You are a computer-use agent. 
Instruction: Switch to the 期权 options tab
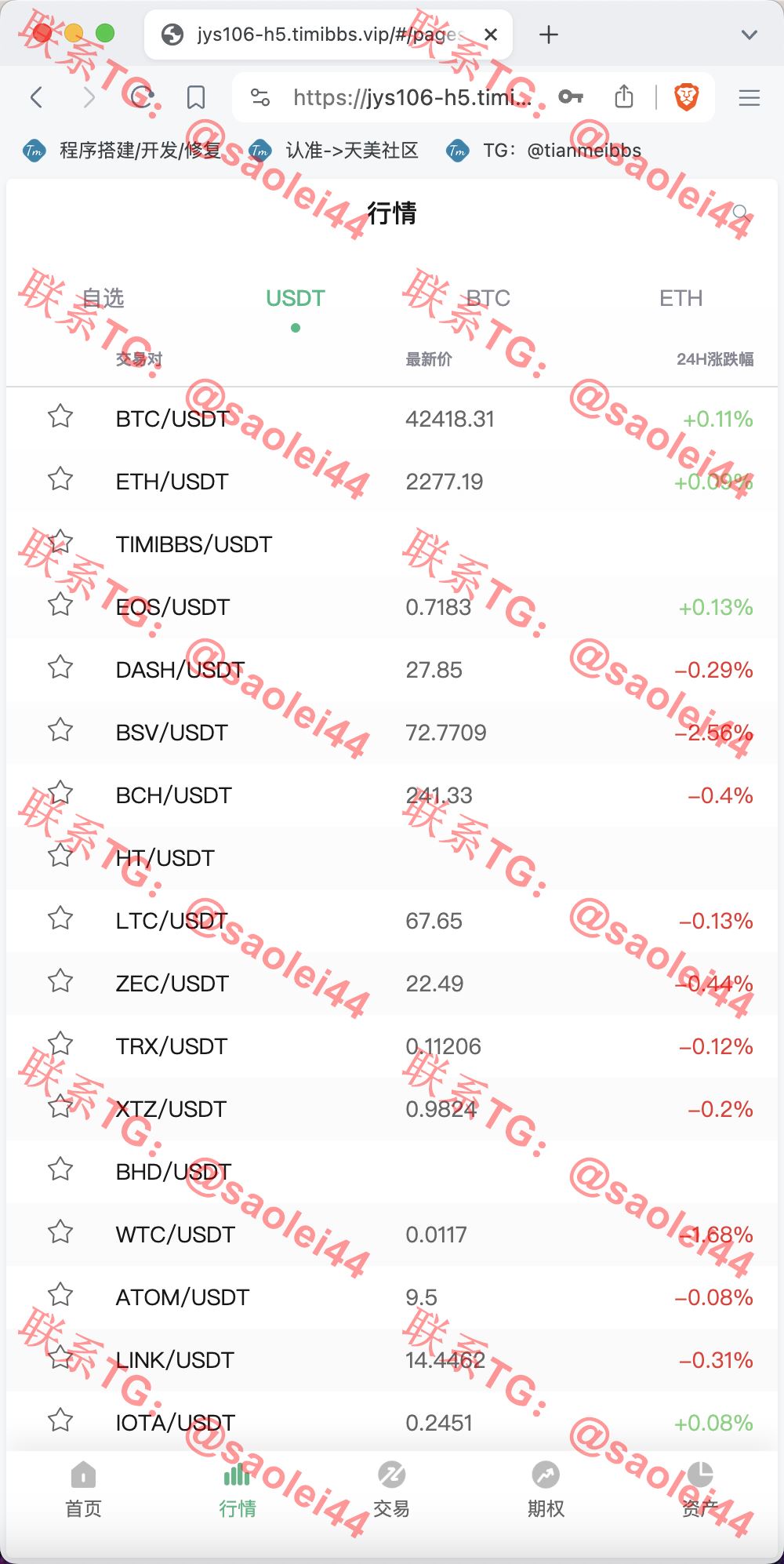[546, 1489]
